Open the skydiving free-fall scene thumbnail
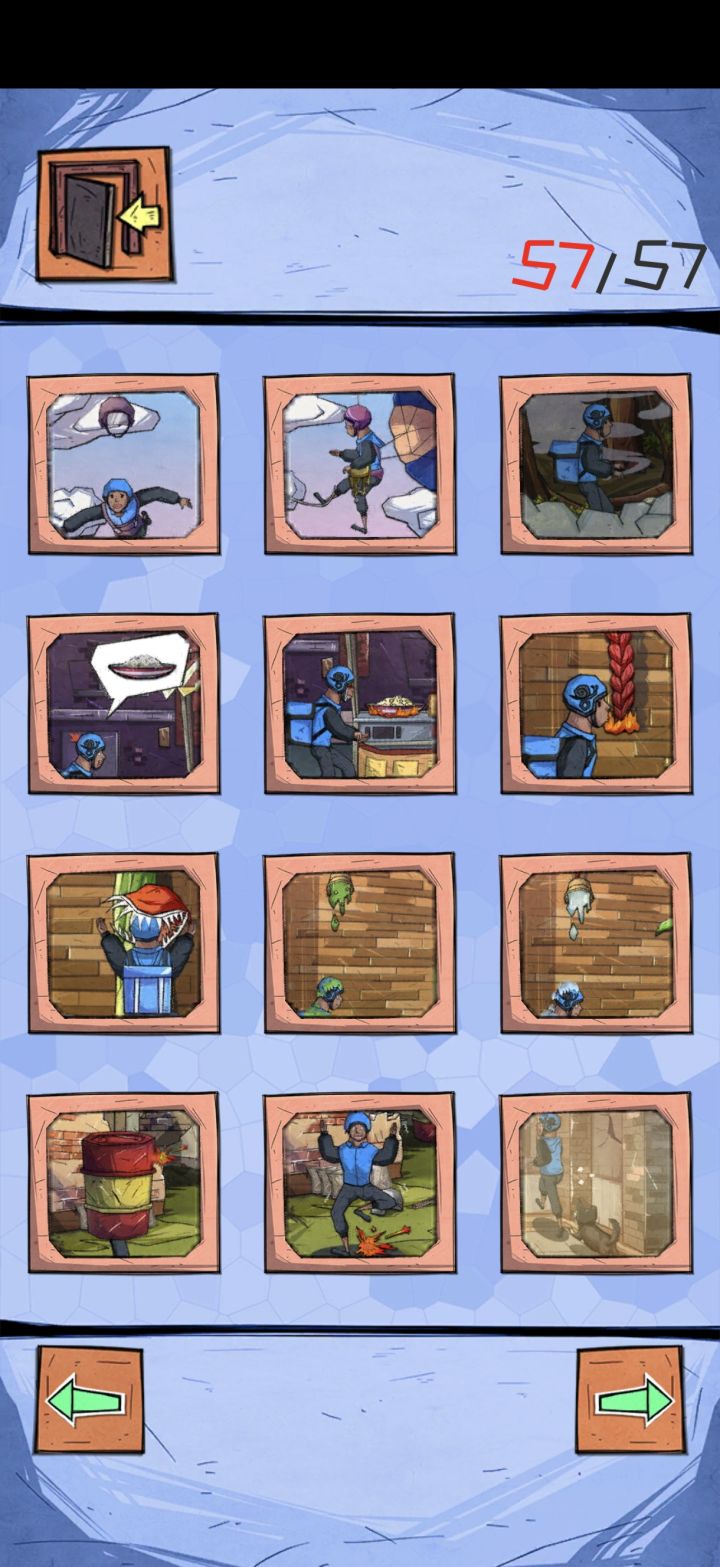 click(x=123, y=462)
